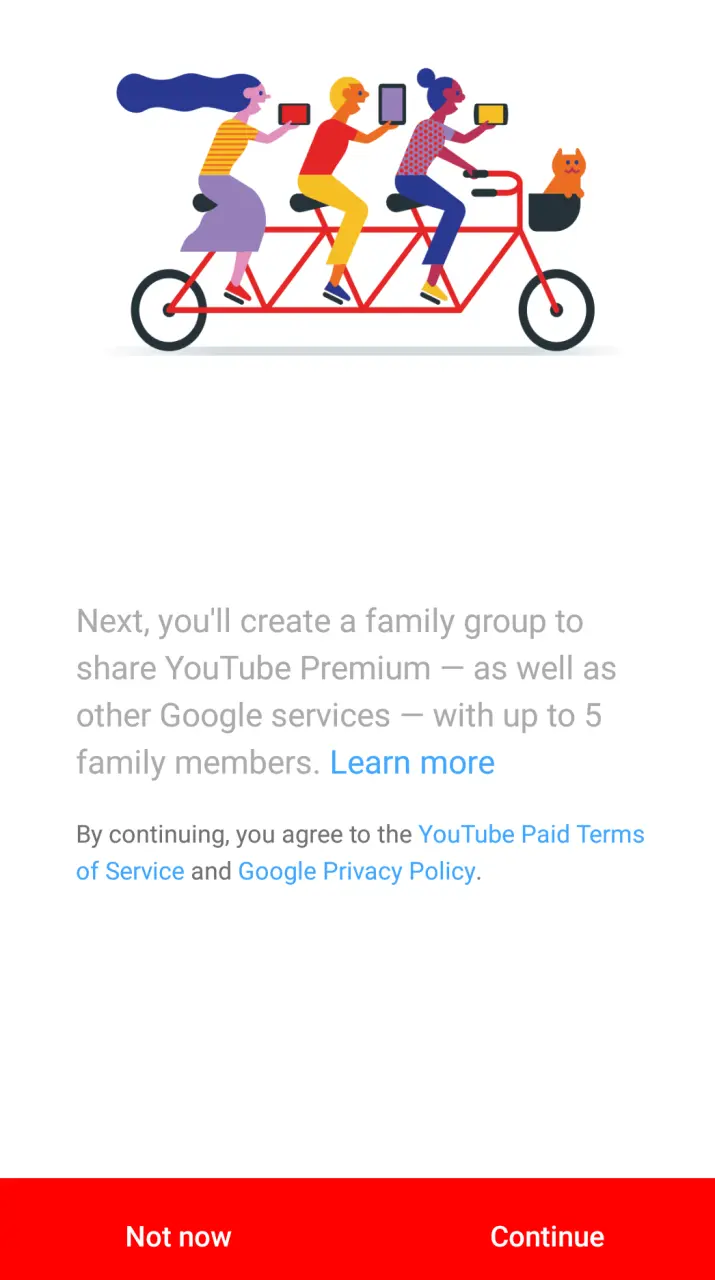Tap Not now to skip family setup
Image resolution: width=715 pixels, height=1280 pixels.
178,1237
